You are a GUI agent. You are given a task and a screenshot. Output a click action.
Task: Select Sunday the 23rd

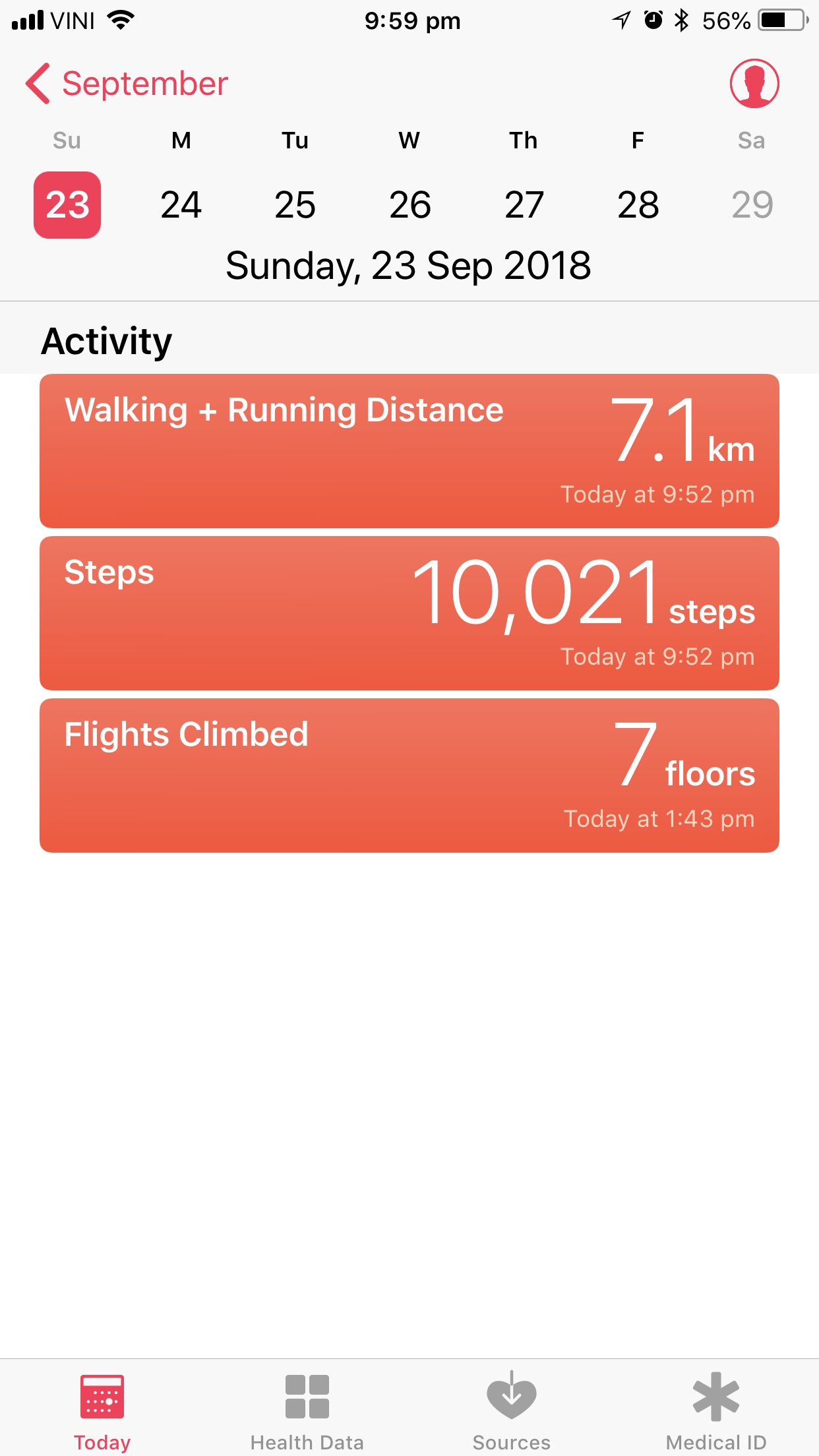coord(67,204)
